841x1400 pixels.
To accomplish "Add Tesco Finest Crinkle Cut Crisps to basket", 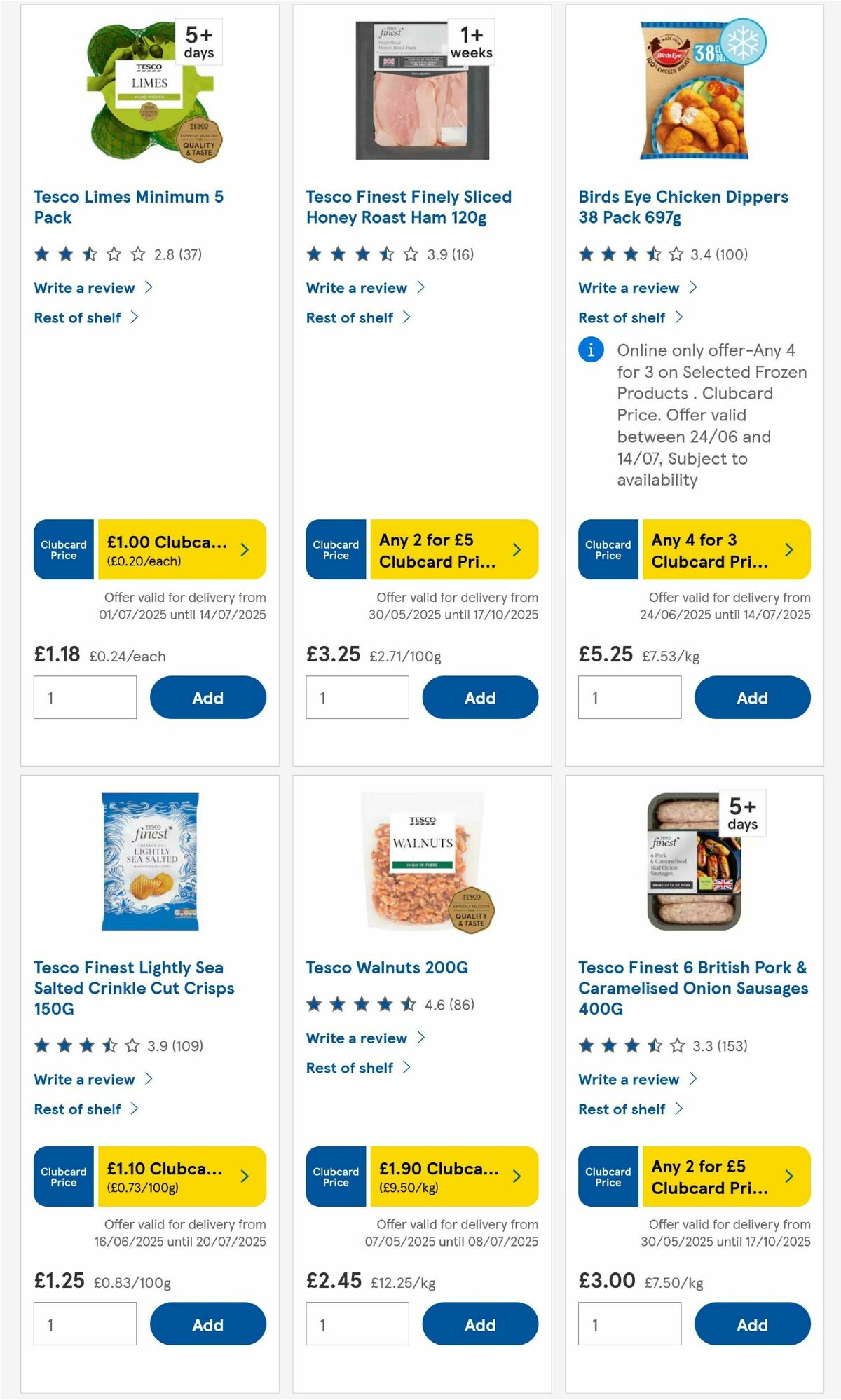I will coord(207,1324).
